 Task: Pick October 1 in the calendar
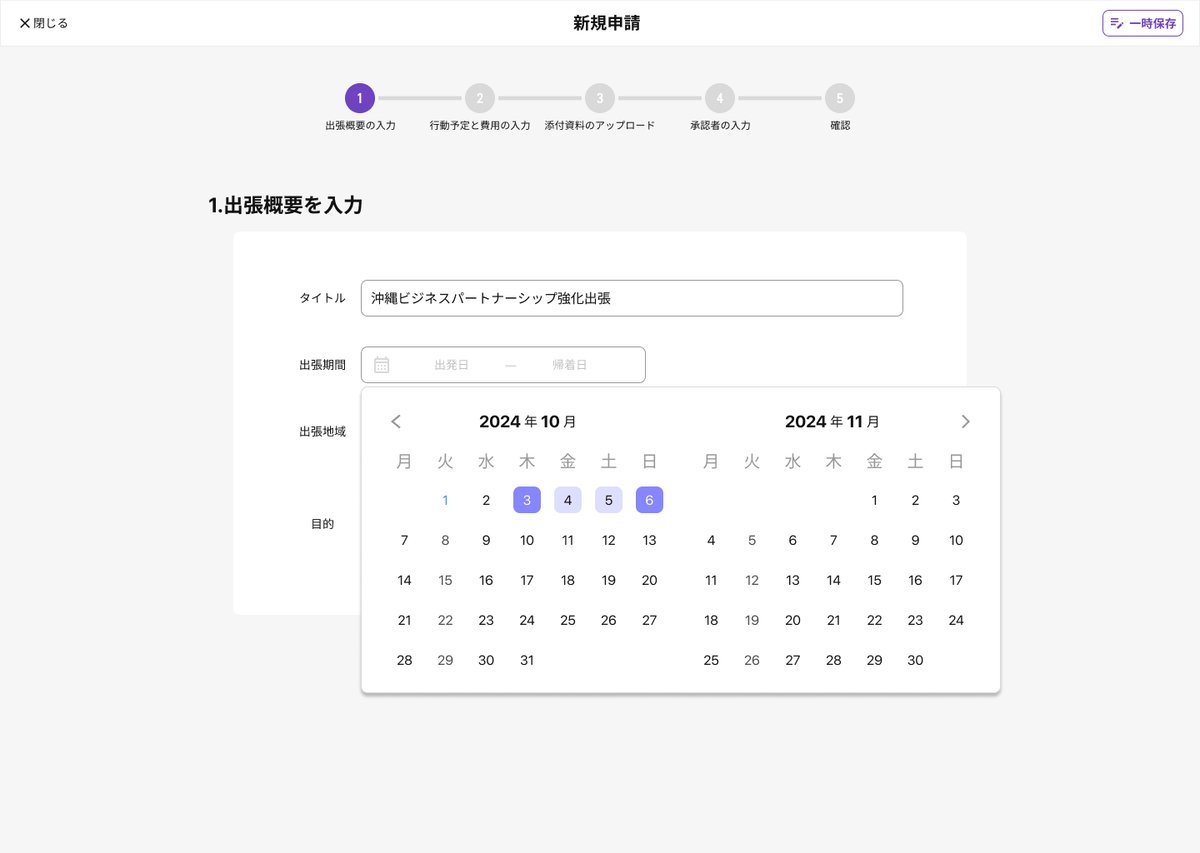pyautogui.click(x=445, y=500)
